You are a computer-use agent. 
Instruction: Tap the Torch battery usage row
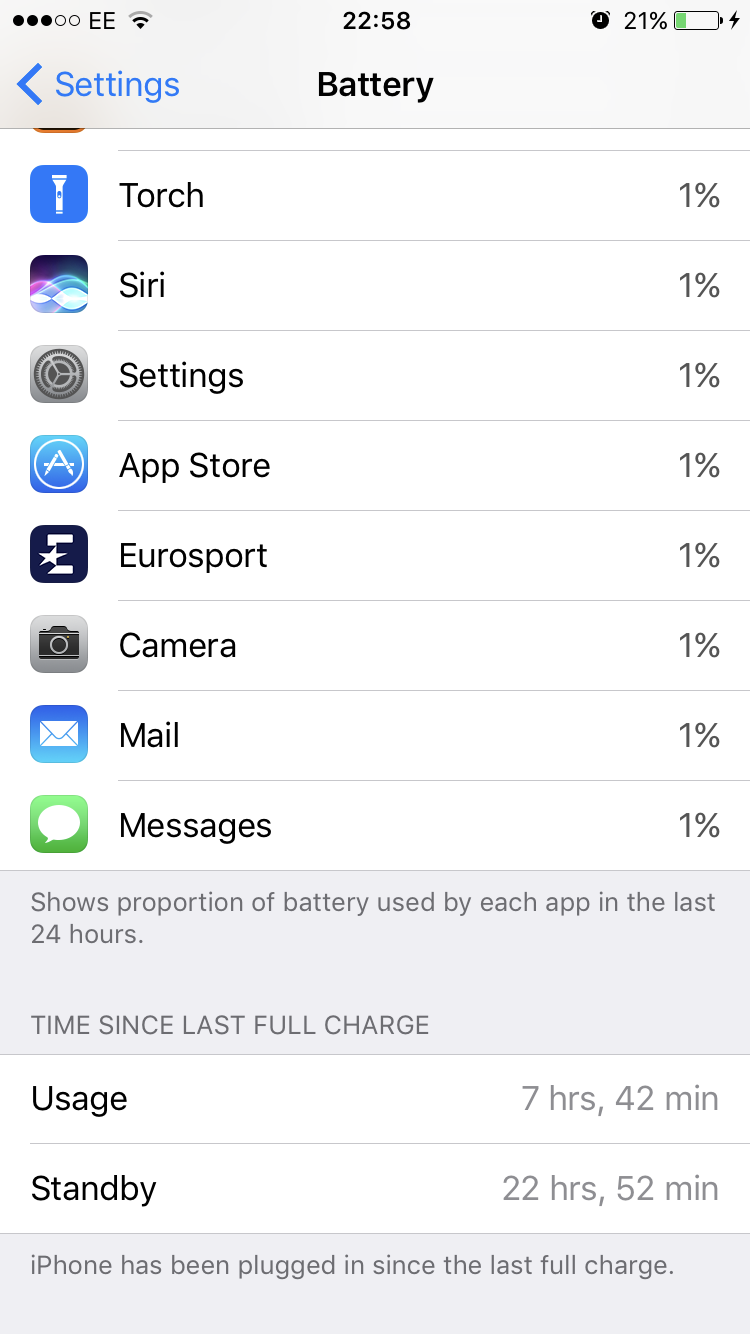click(375, 196)
